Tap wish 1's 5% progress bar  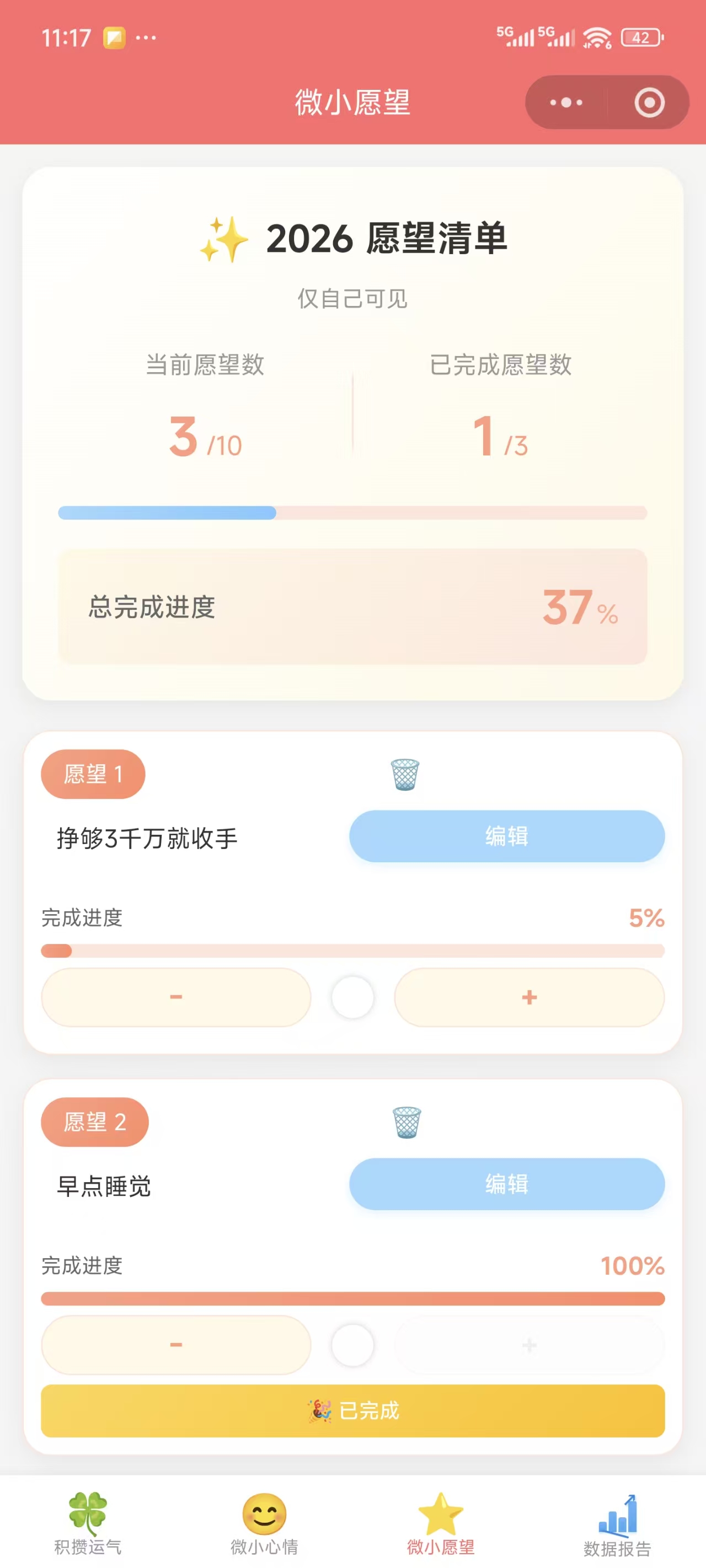click(354, 951)
